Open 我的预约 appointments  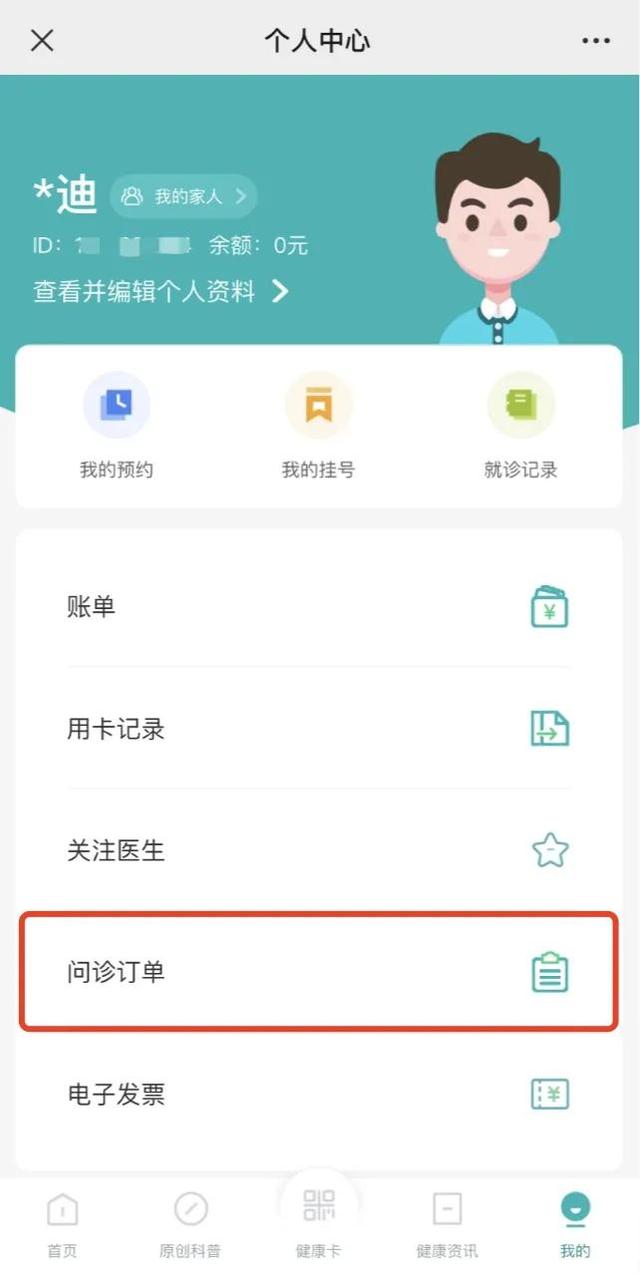(x=117, y=427)
